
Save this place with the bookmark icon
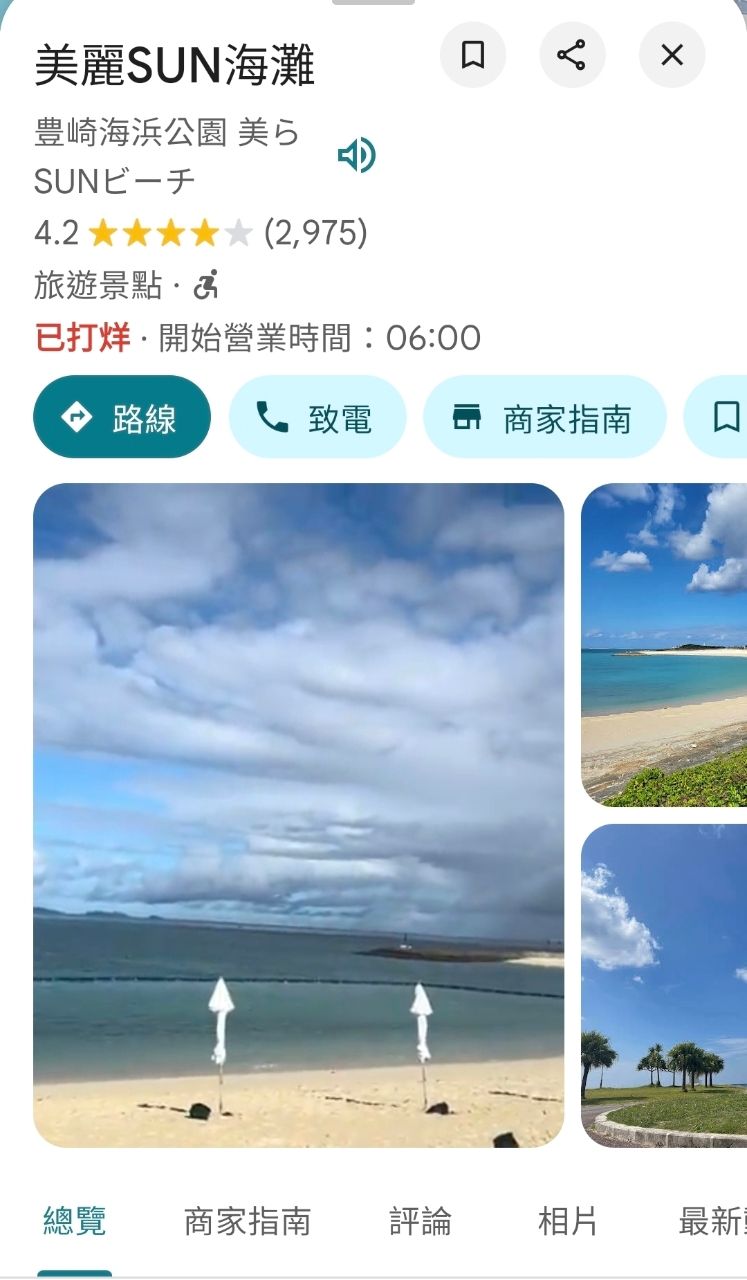(x=473, y=55)
